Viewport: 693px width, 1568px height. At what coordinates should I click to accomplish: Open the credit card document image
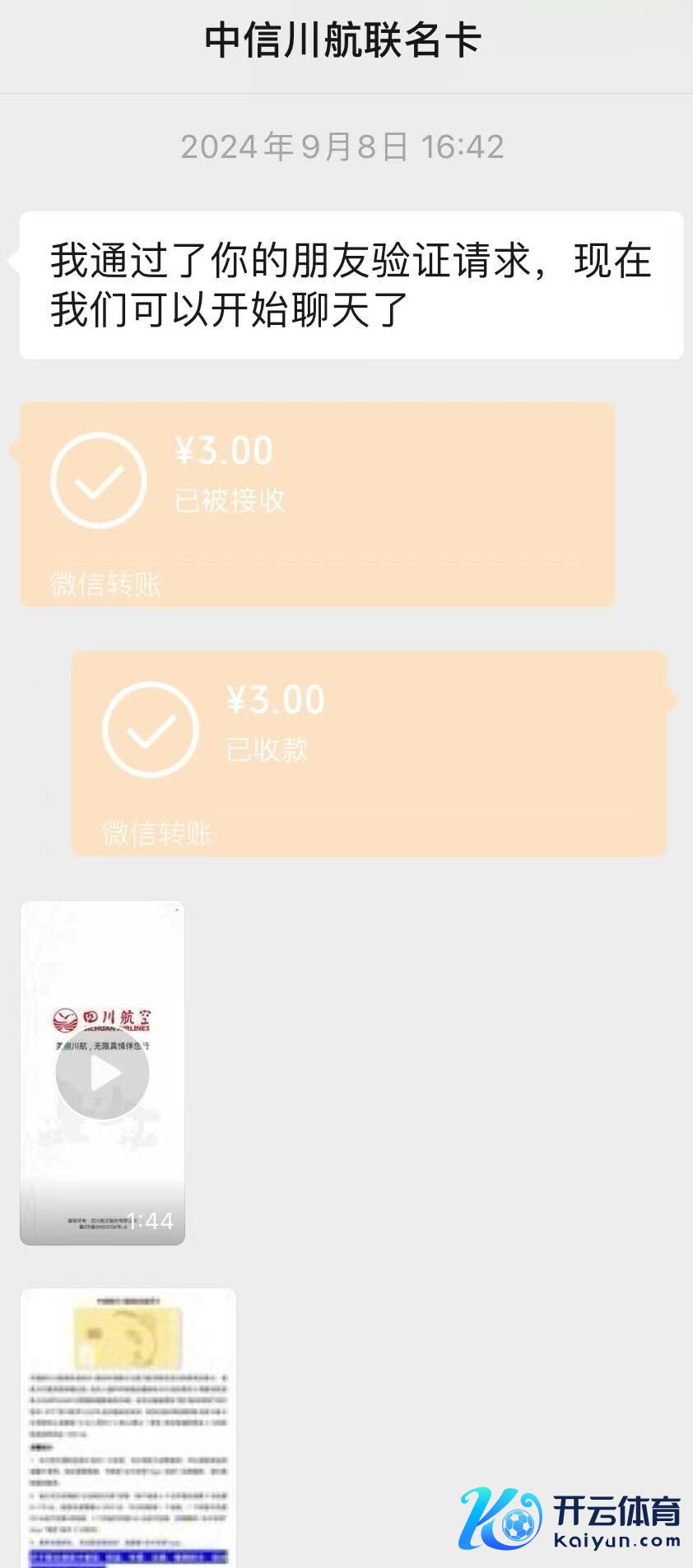128,1427
